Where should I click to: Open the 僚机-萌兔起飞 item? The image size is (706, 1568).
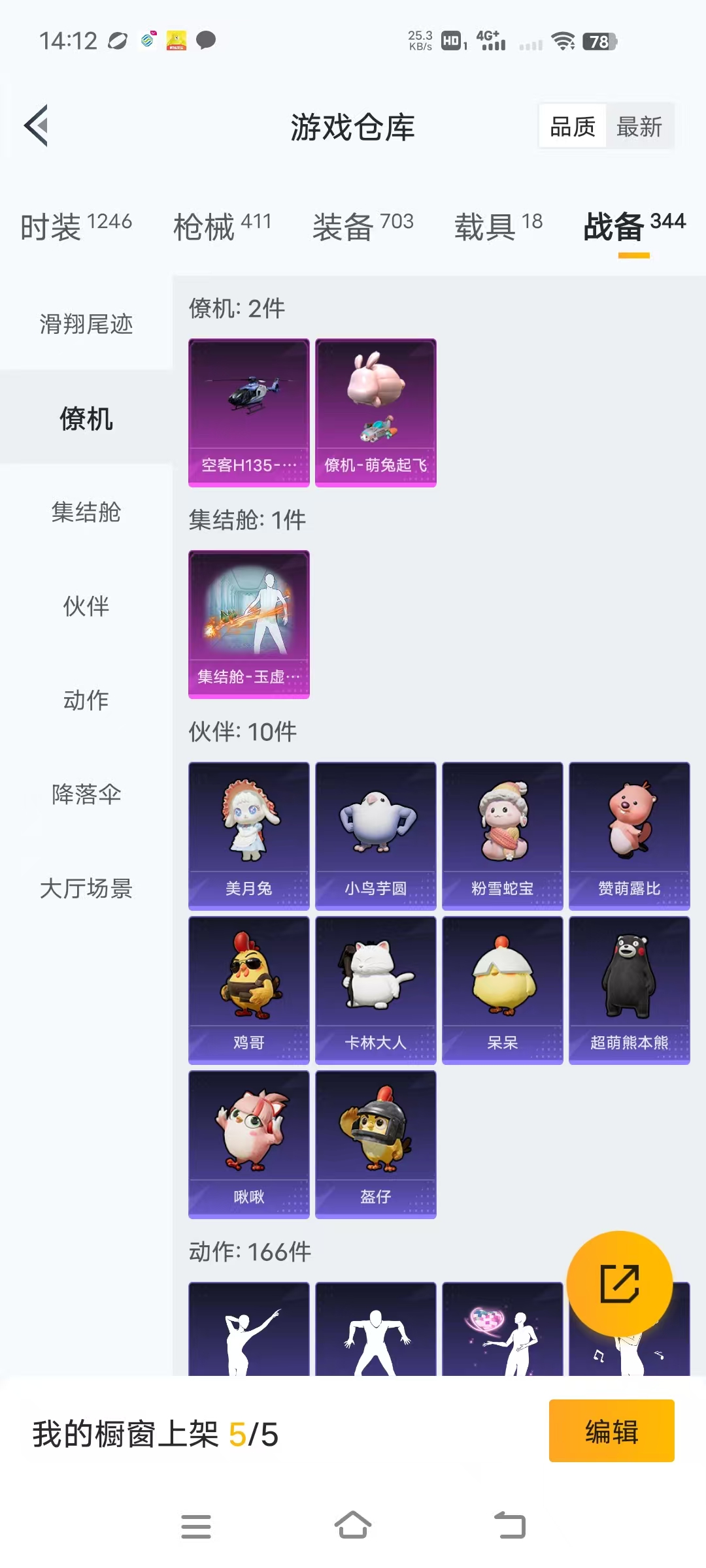point(375,412)
